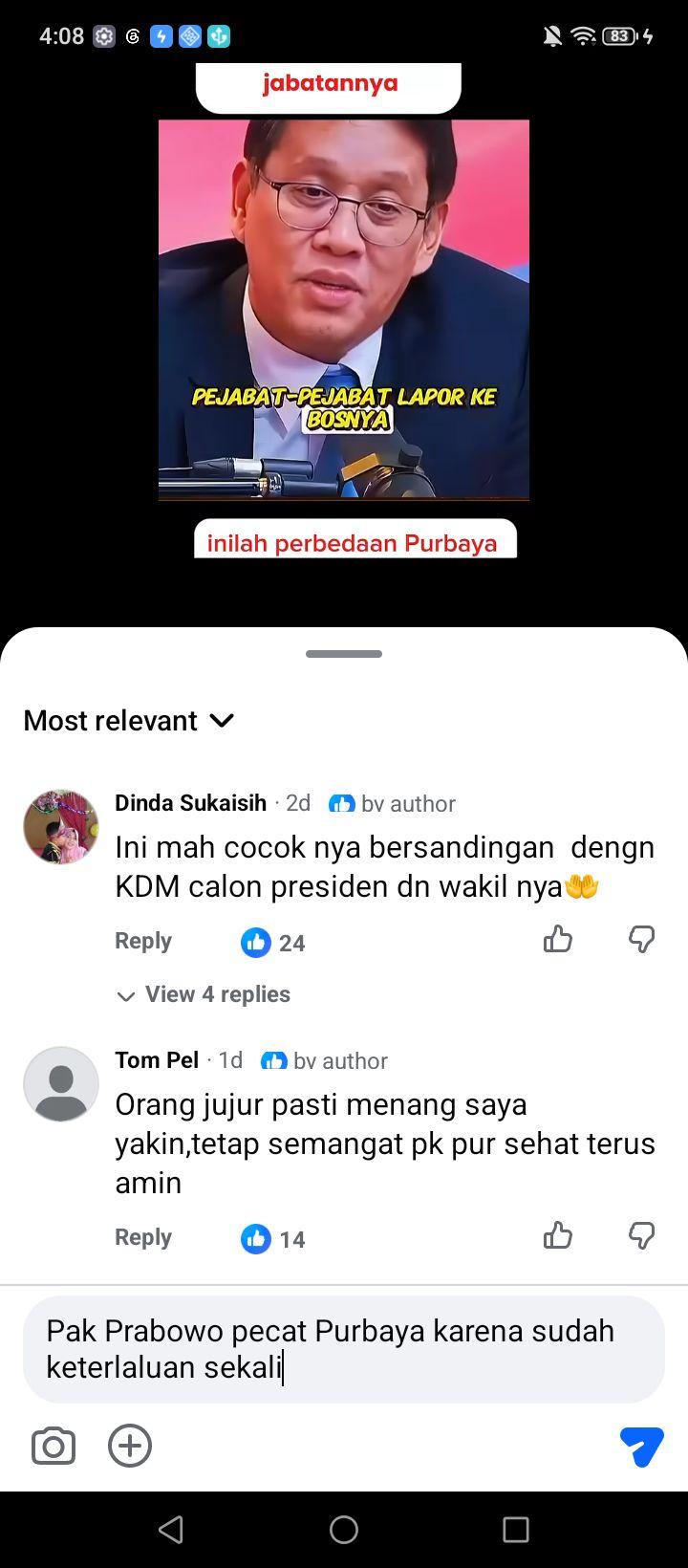Open the Most relevant sort dropdown
Image resolution: width=688 pixels, height=1568 pixels.
tap(129, 720)
